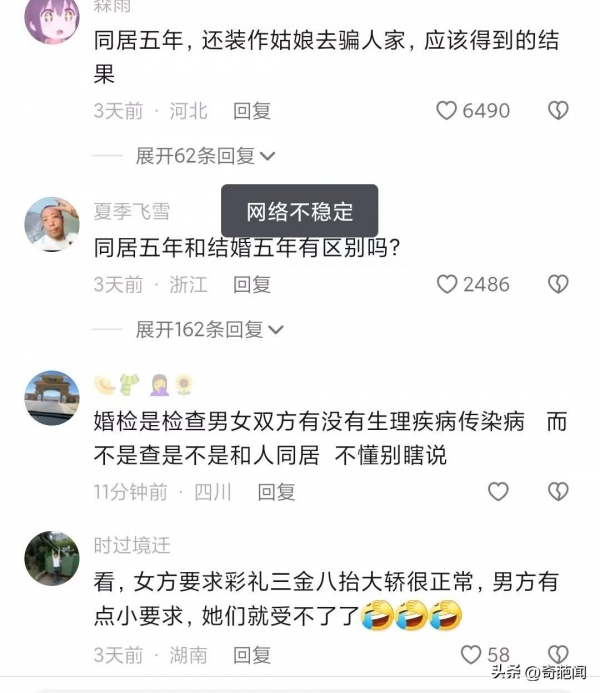Dislike 夏季飞雪's comment
The height and width of the screenshot is (693, 600).
point(558,285)
